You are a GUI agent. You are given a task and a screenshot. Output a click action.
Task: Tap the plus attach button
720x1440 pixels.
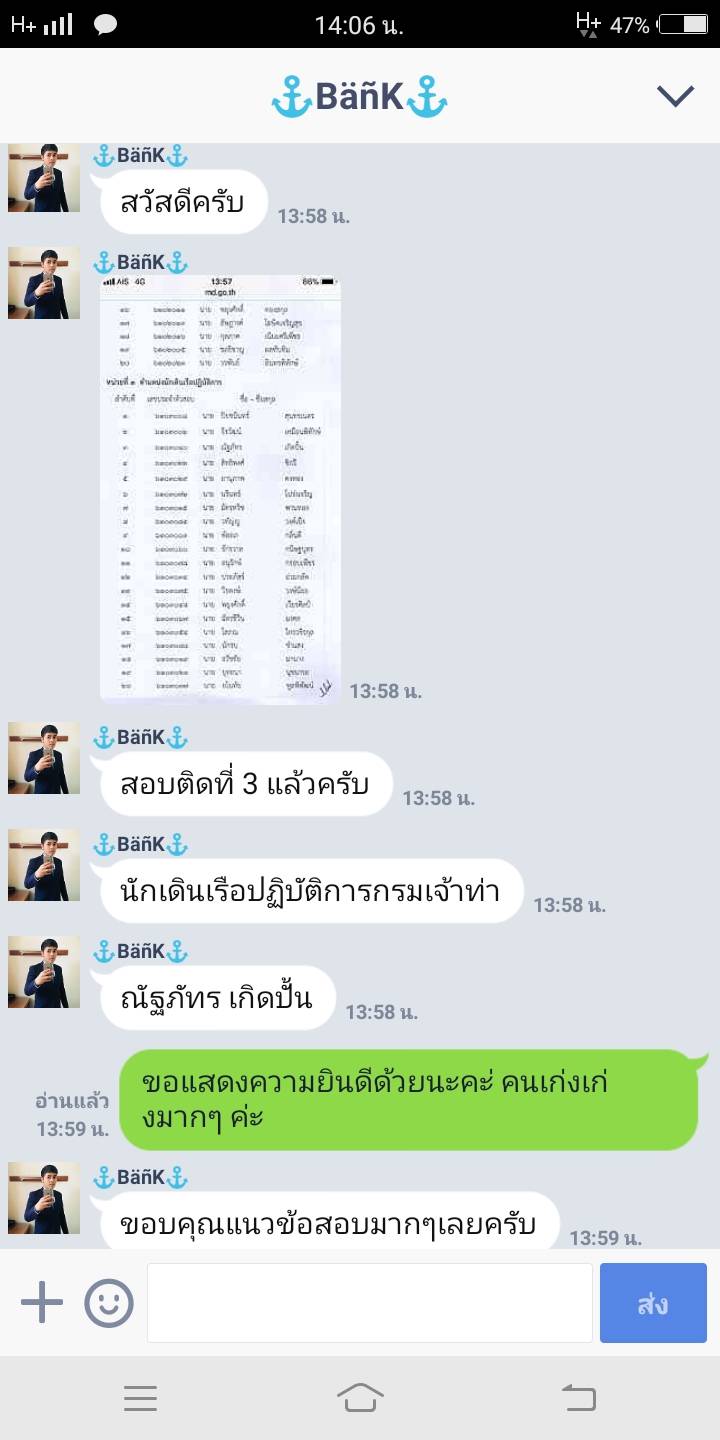tap(42, 1303)
